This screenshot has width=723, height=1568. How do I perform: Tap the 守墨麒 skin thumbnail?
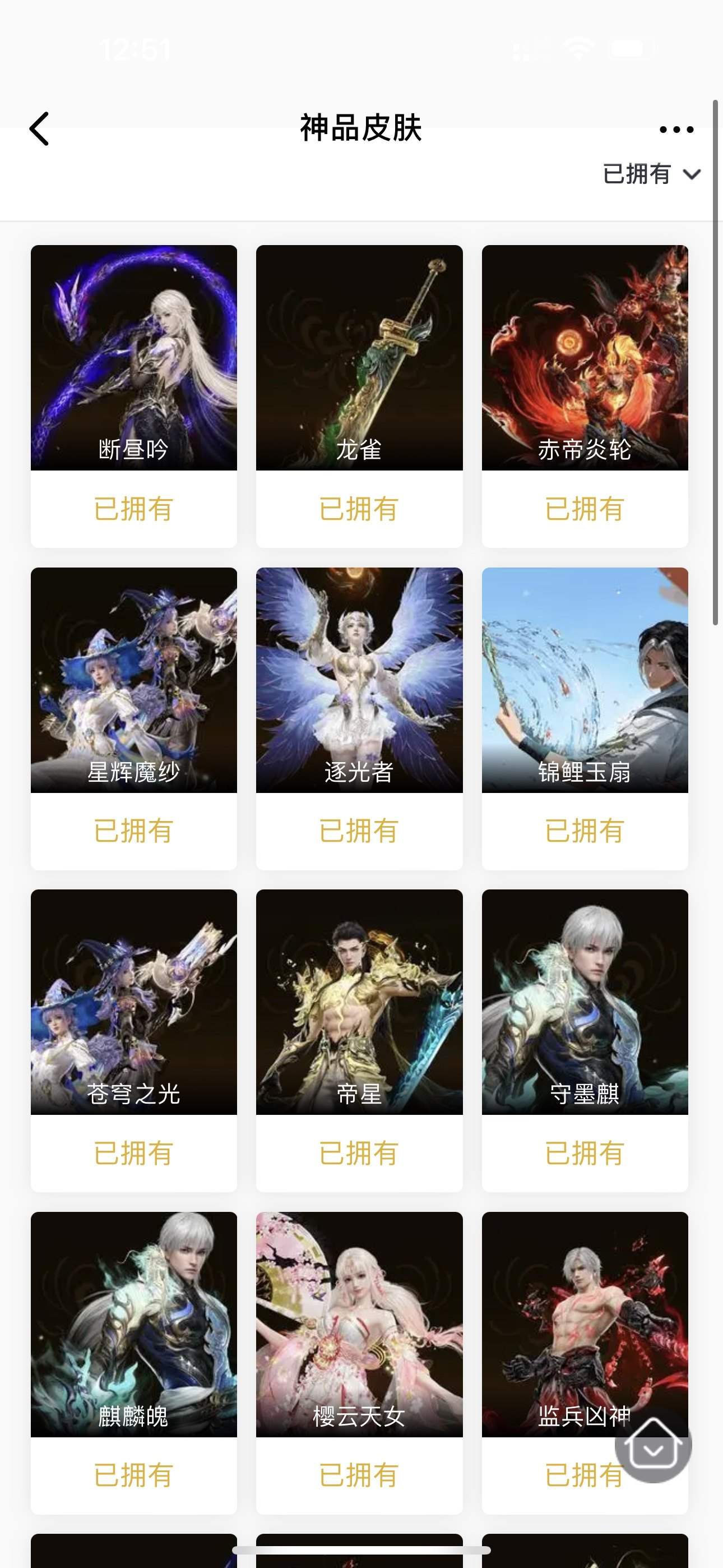tap(585, 1004)
